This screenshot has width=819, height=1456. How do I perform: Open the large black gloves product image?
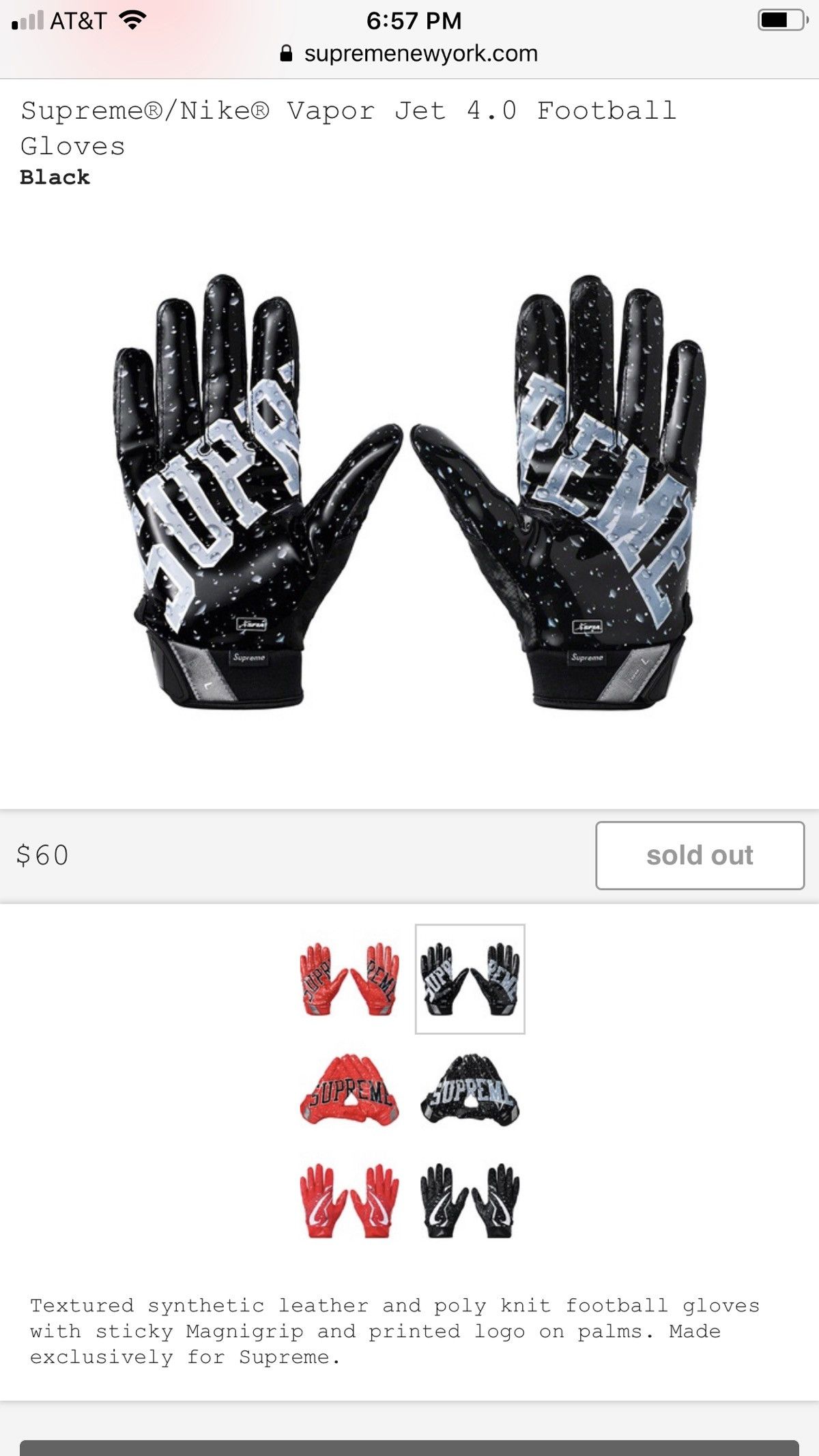(x=409, y=491)
